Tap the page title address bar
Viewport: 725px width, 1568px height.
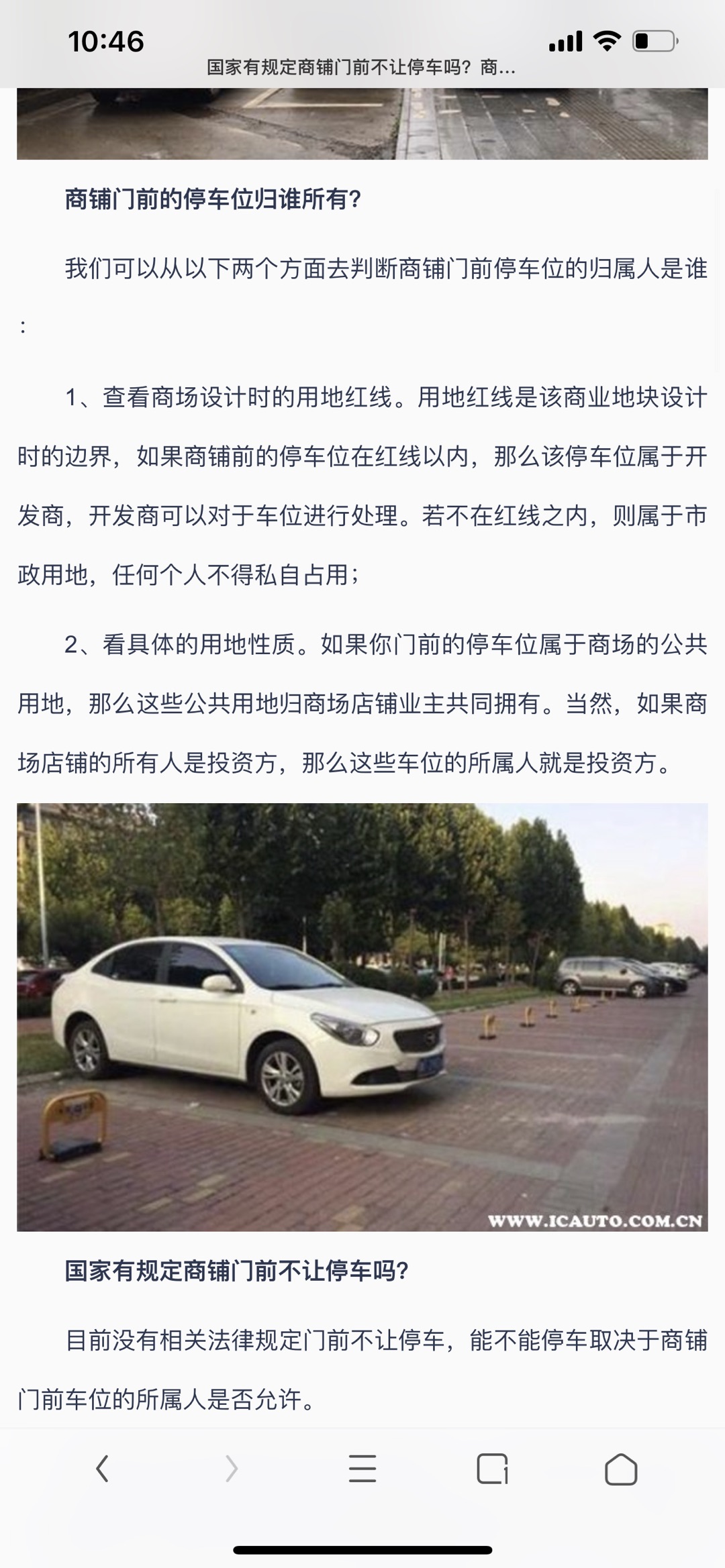[362, 67]
